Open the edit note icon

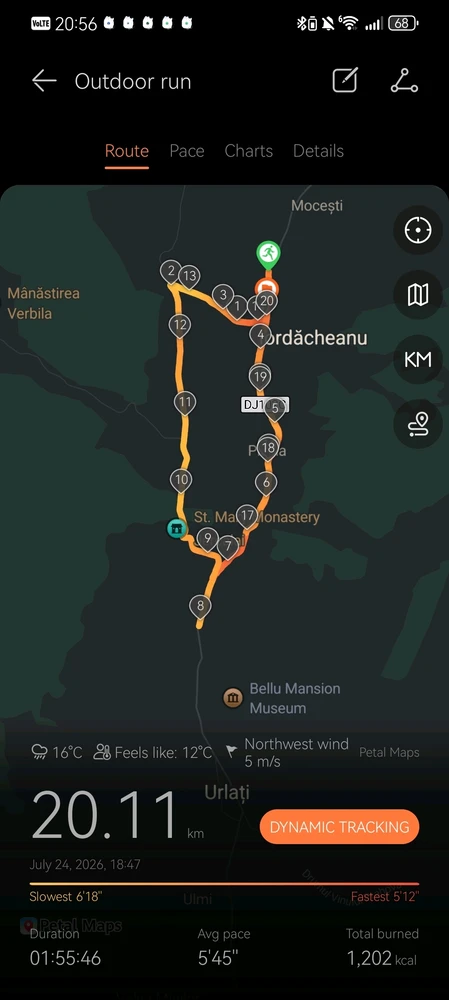(x=345, y=80)
